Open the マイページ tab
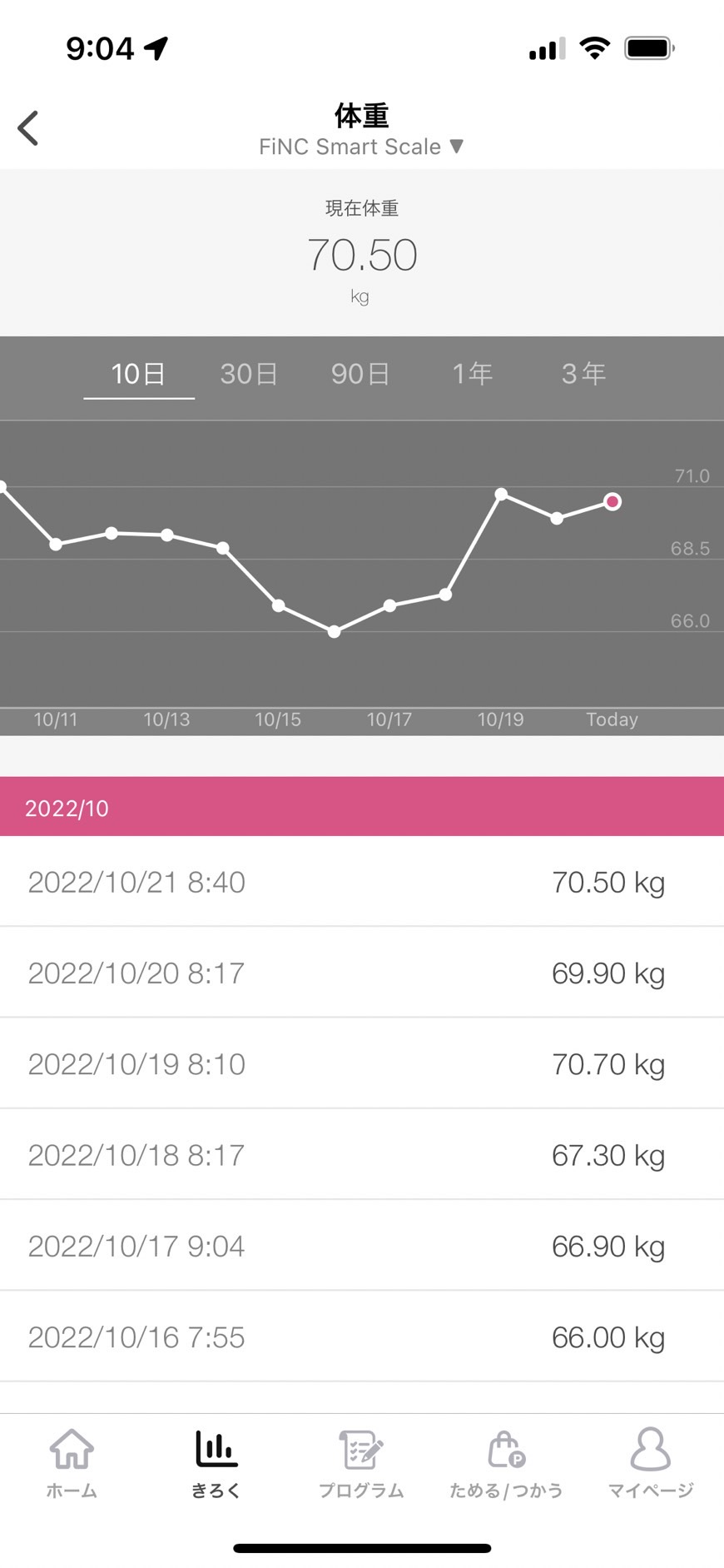 [651, 1463]
